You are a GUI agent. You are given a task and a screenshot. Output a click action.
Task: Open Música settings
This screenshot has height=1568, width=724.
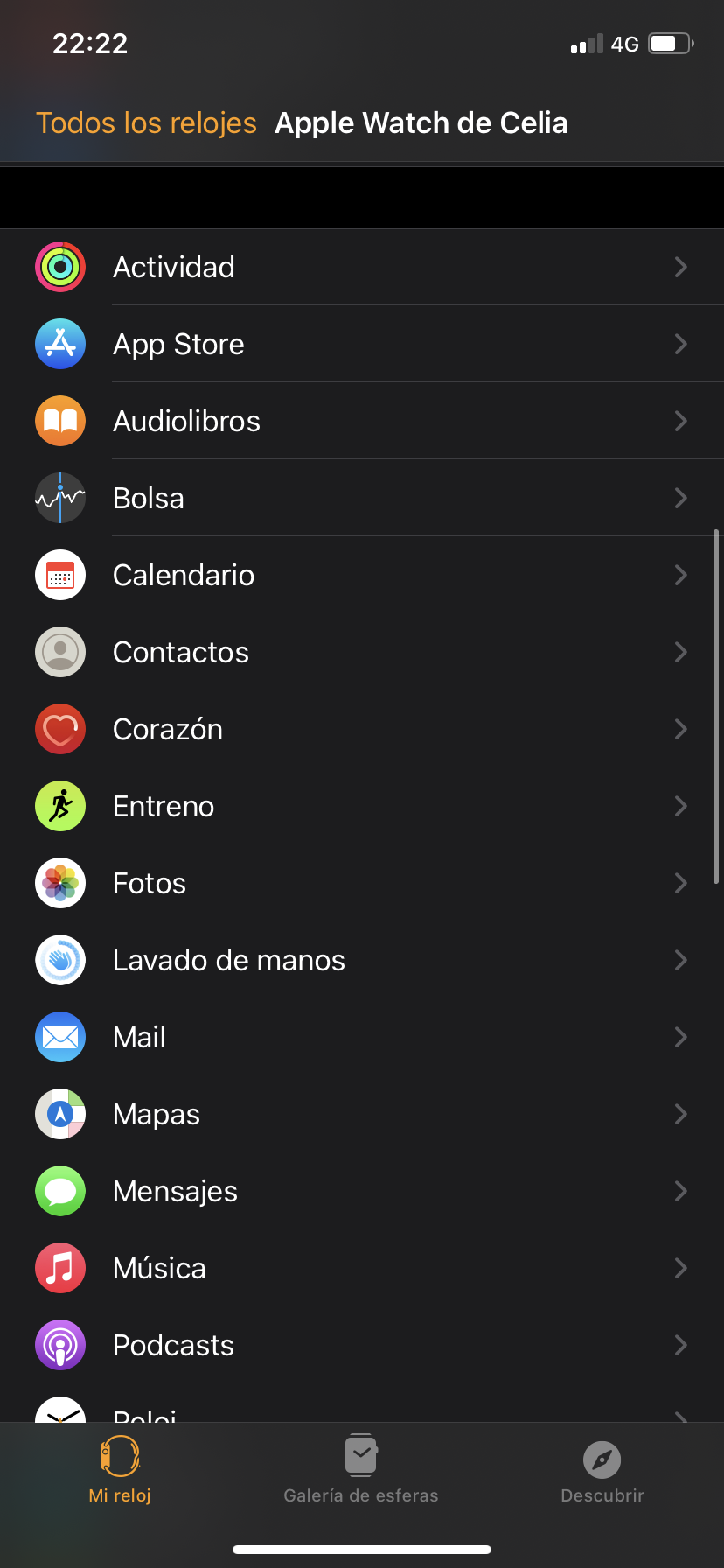pos(362,1268)
